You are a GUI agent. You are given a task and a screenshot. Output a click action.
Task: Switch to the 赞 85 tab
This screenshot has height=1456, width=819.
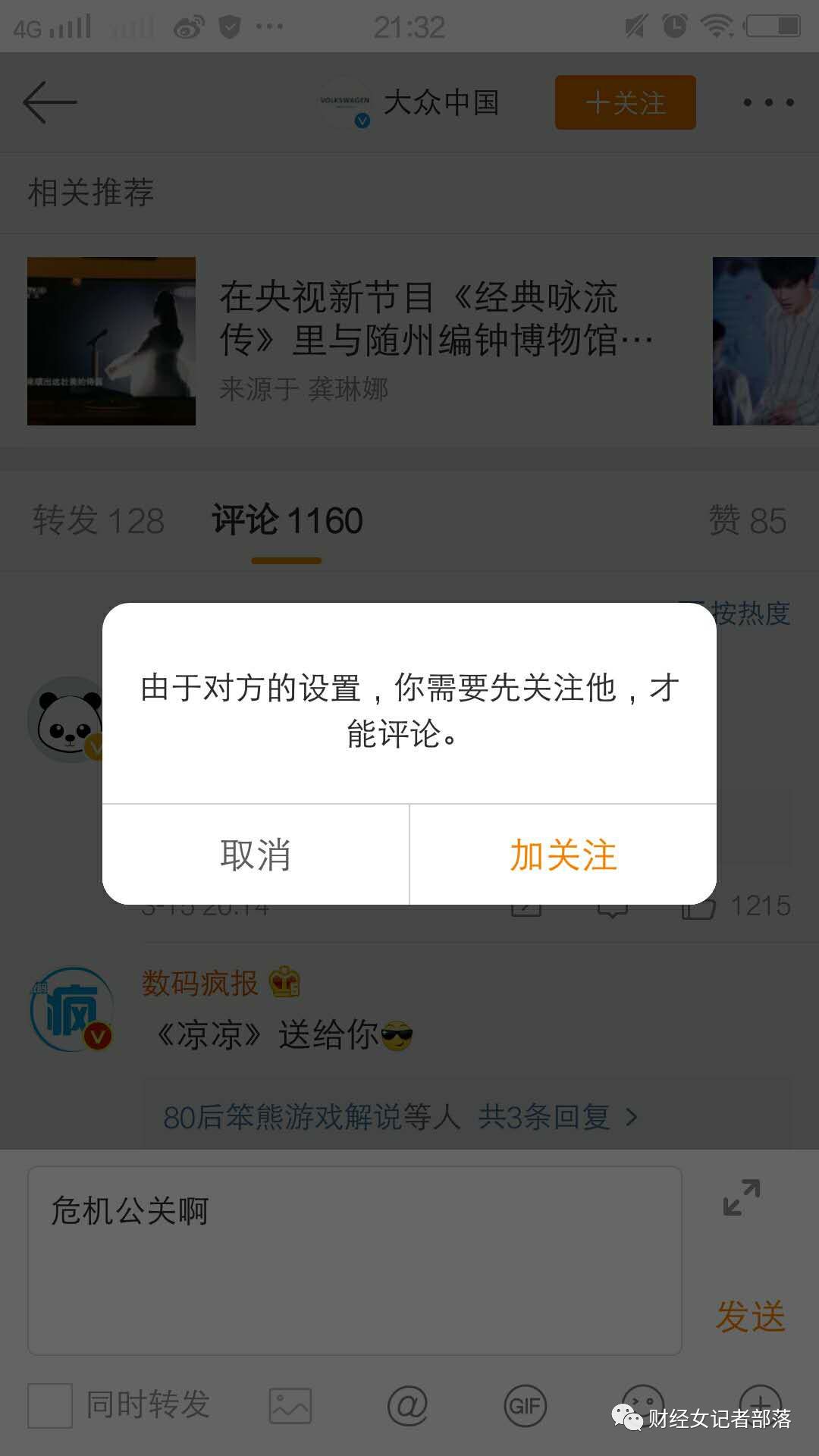[x=747, y=521]
